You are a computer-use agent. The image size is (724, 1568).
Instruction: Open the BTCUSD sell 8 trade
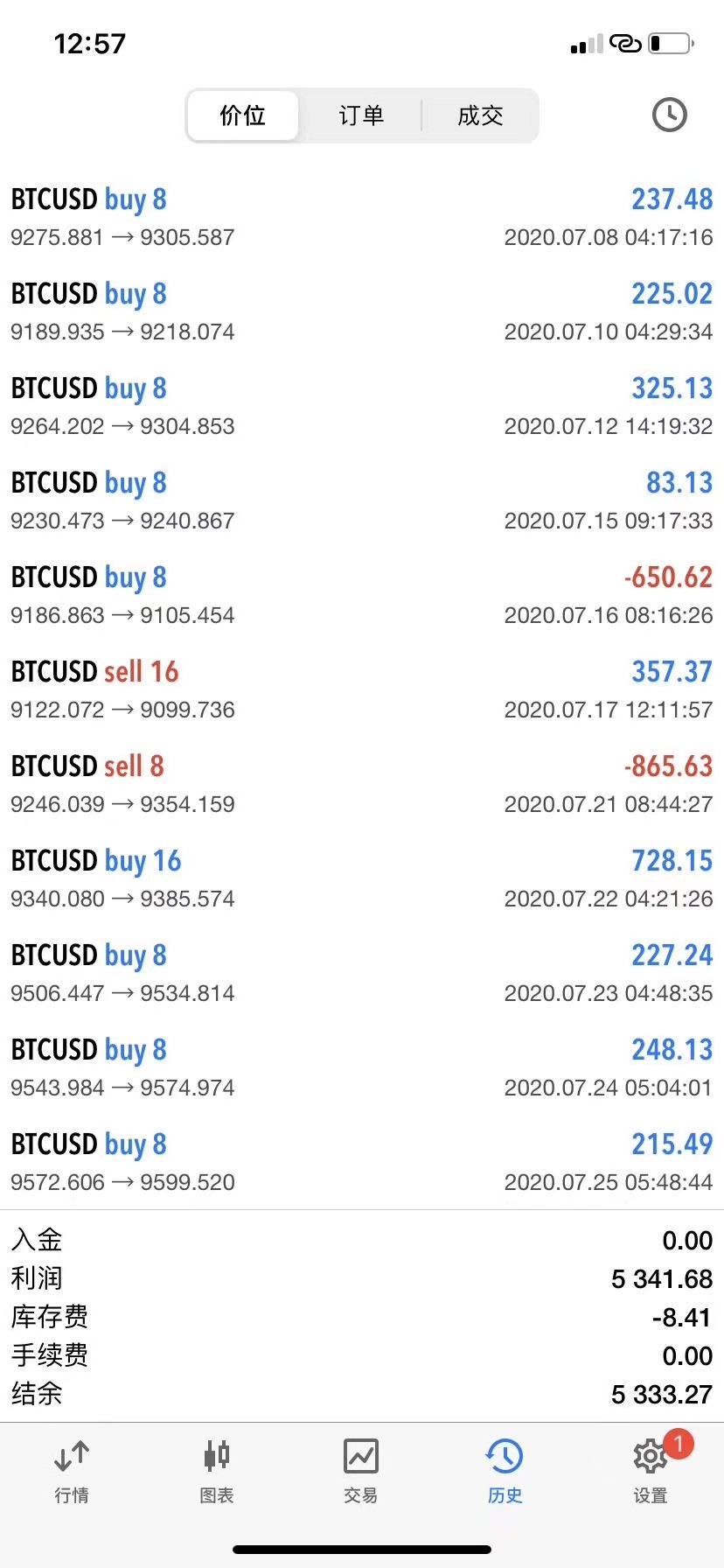tap(361, 784)
